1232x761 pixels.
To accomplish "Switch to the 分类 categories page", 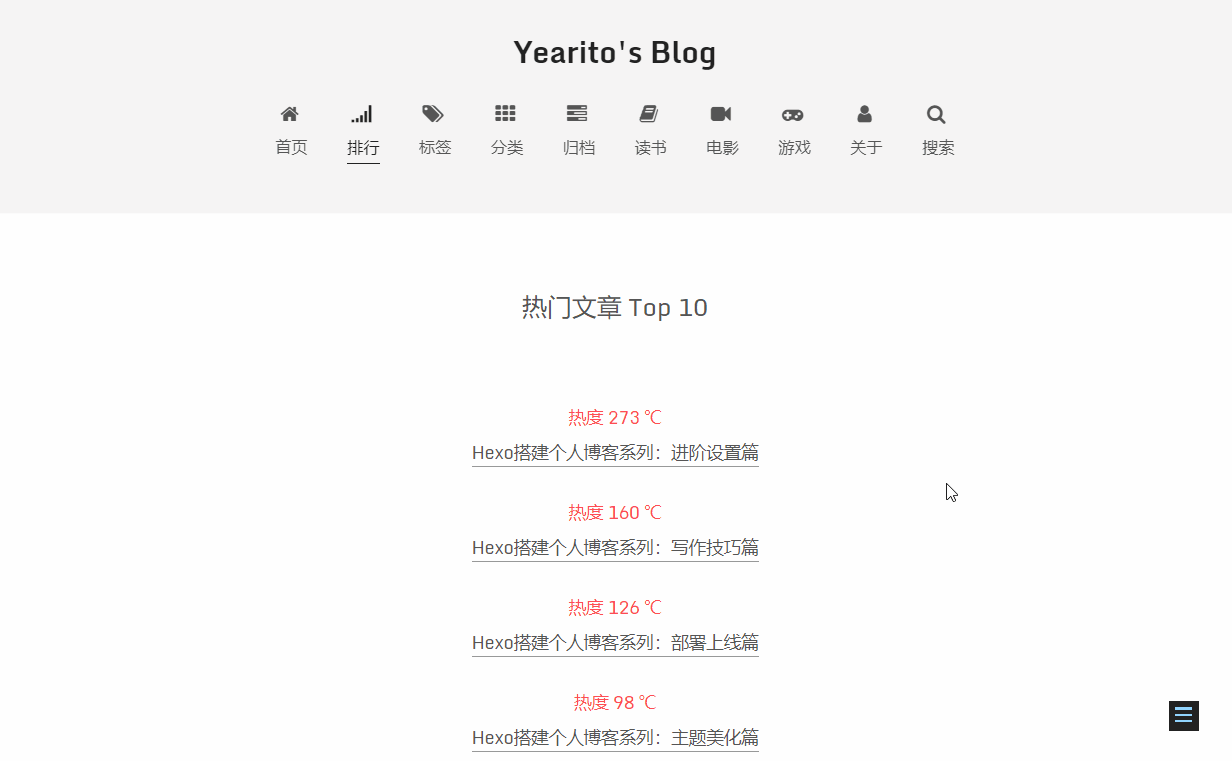I will click(507, 131).
